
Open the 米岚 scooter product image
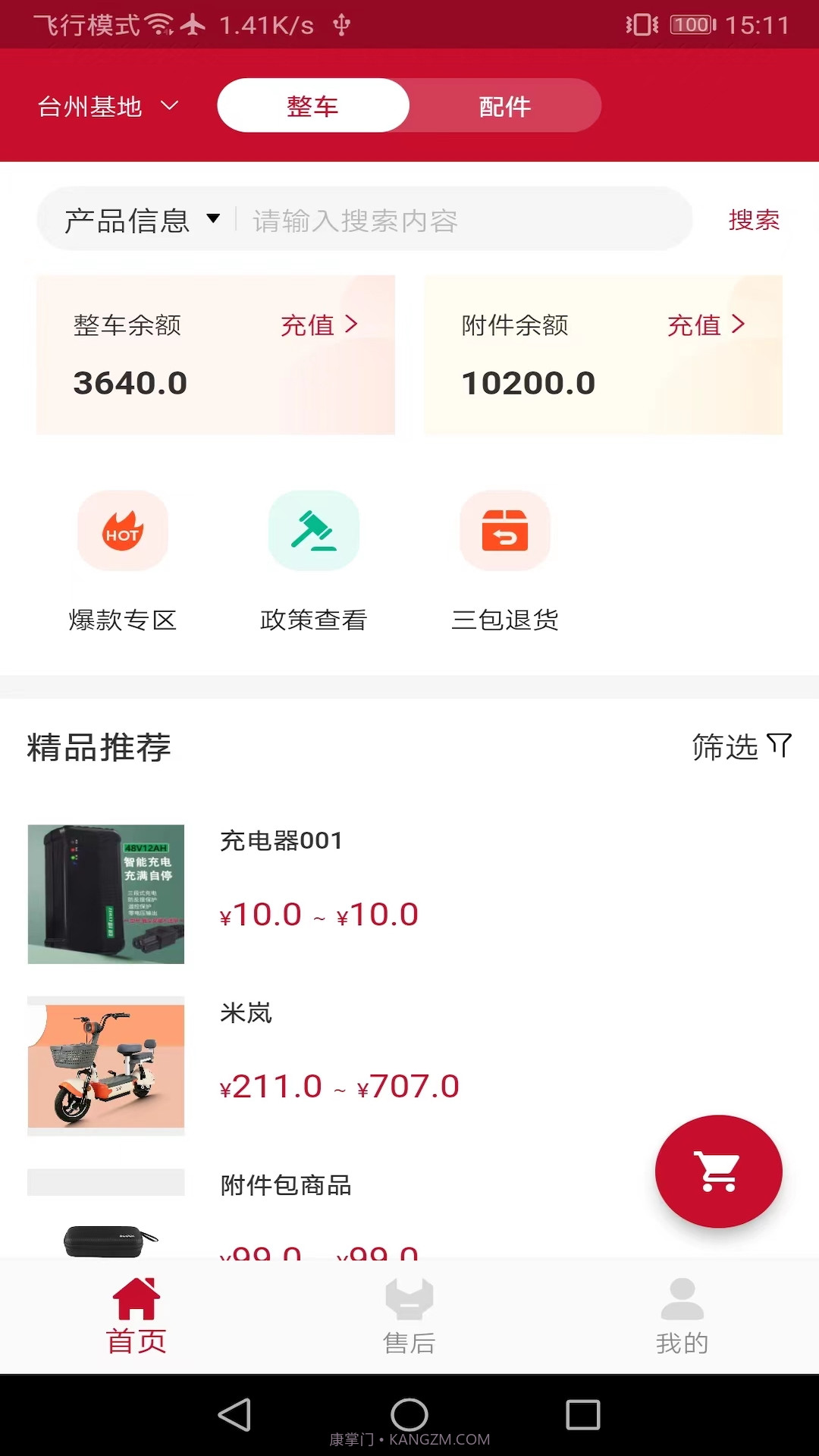click(x=105, y=1066)
